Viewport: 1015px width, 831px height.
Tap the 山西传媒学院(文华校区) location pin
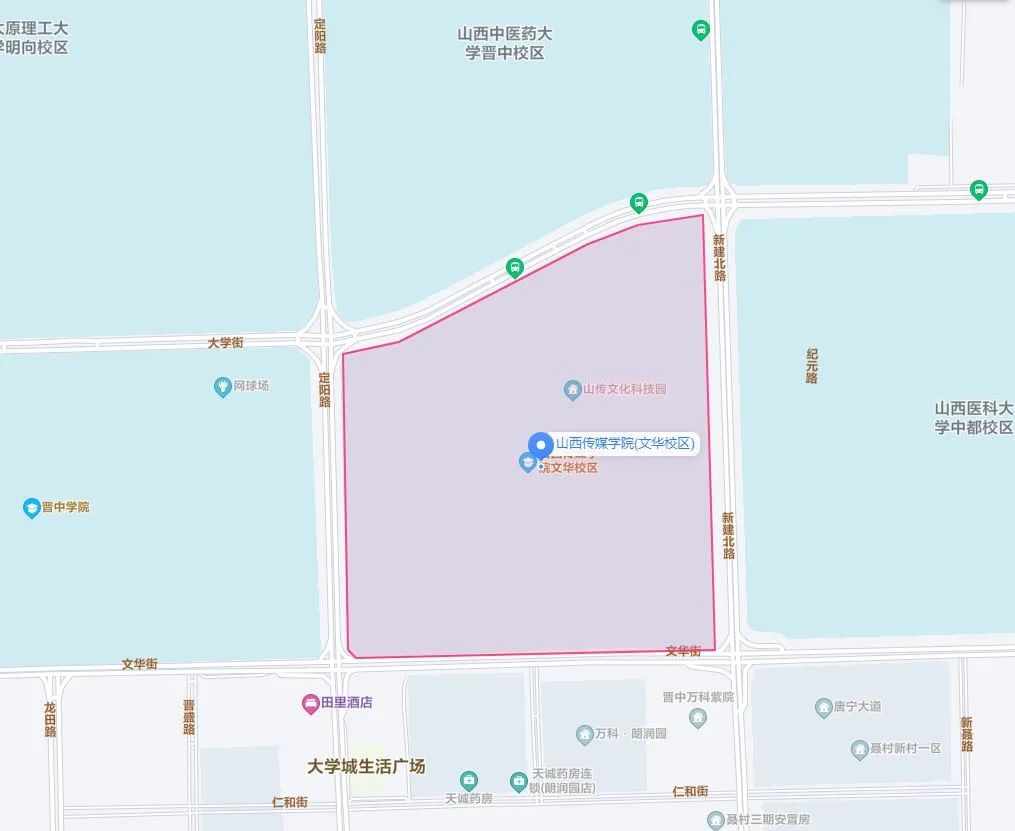click(x=540, y=445)
